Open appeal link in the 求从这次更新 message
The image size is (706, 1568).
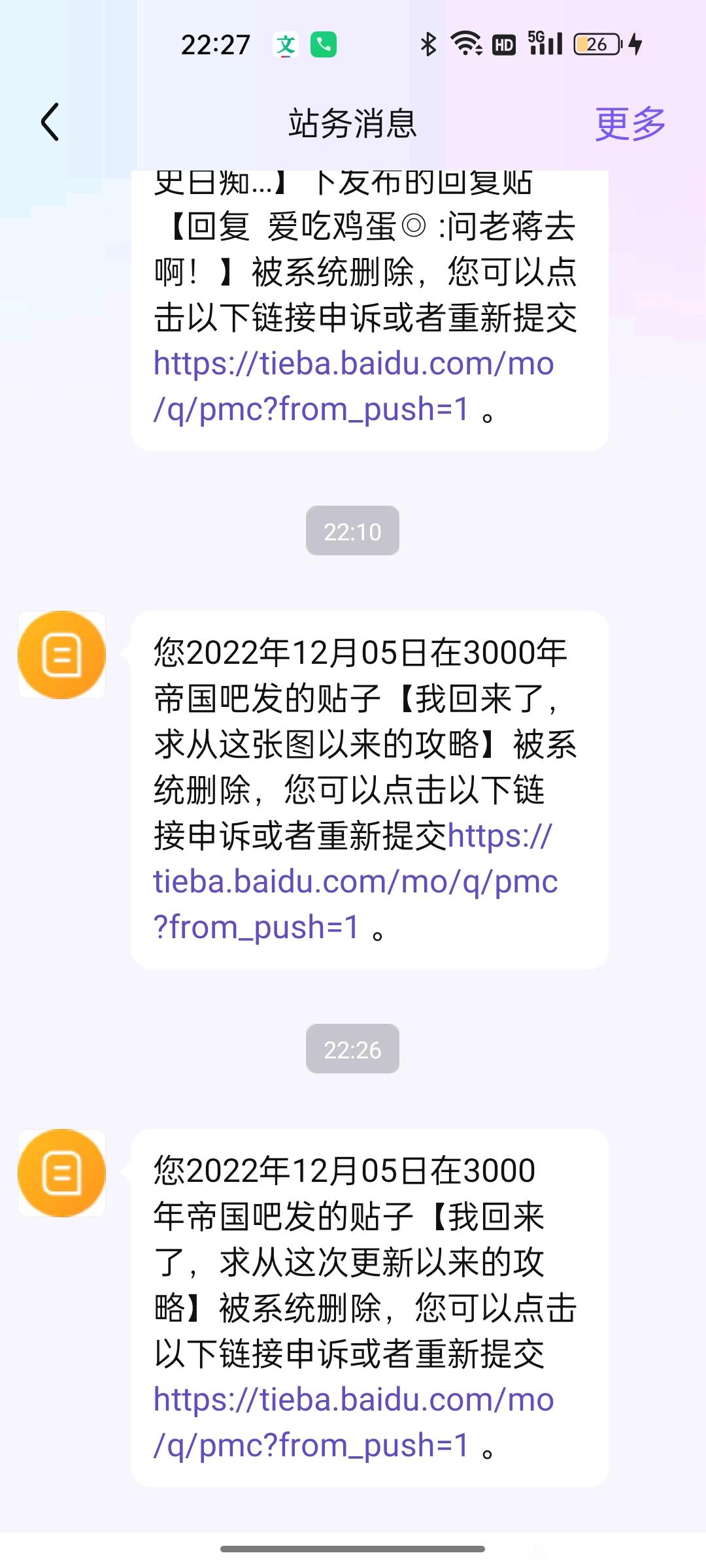pos(353,1422)
